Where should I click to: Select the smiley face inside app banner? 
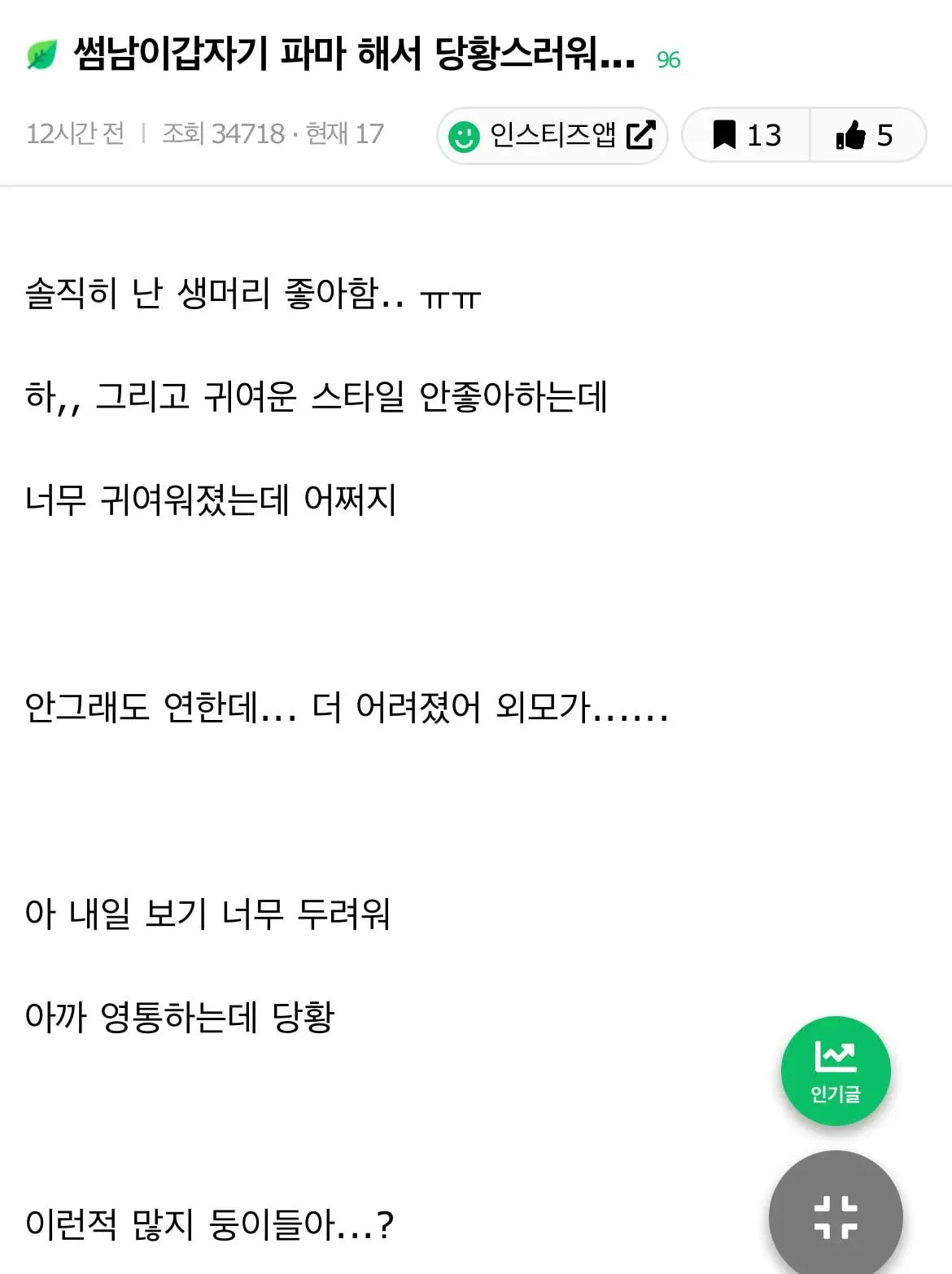click(x=465, y=136)
